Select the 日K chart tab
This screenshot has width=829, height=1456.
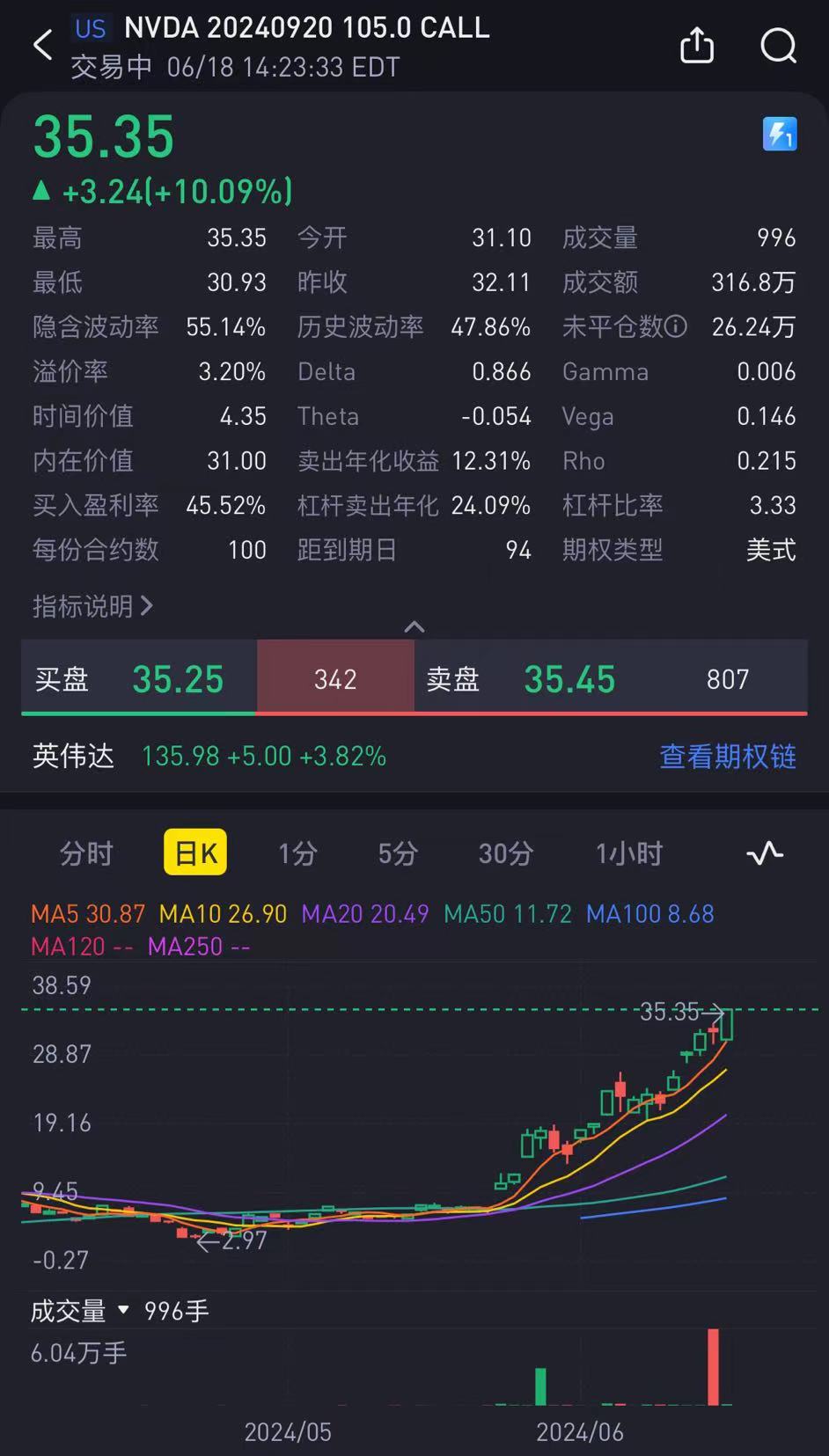[x=195, y=852]
